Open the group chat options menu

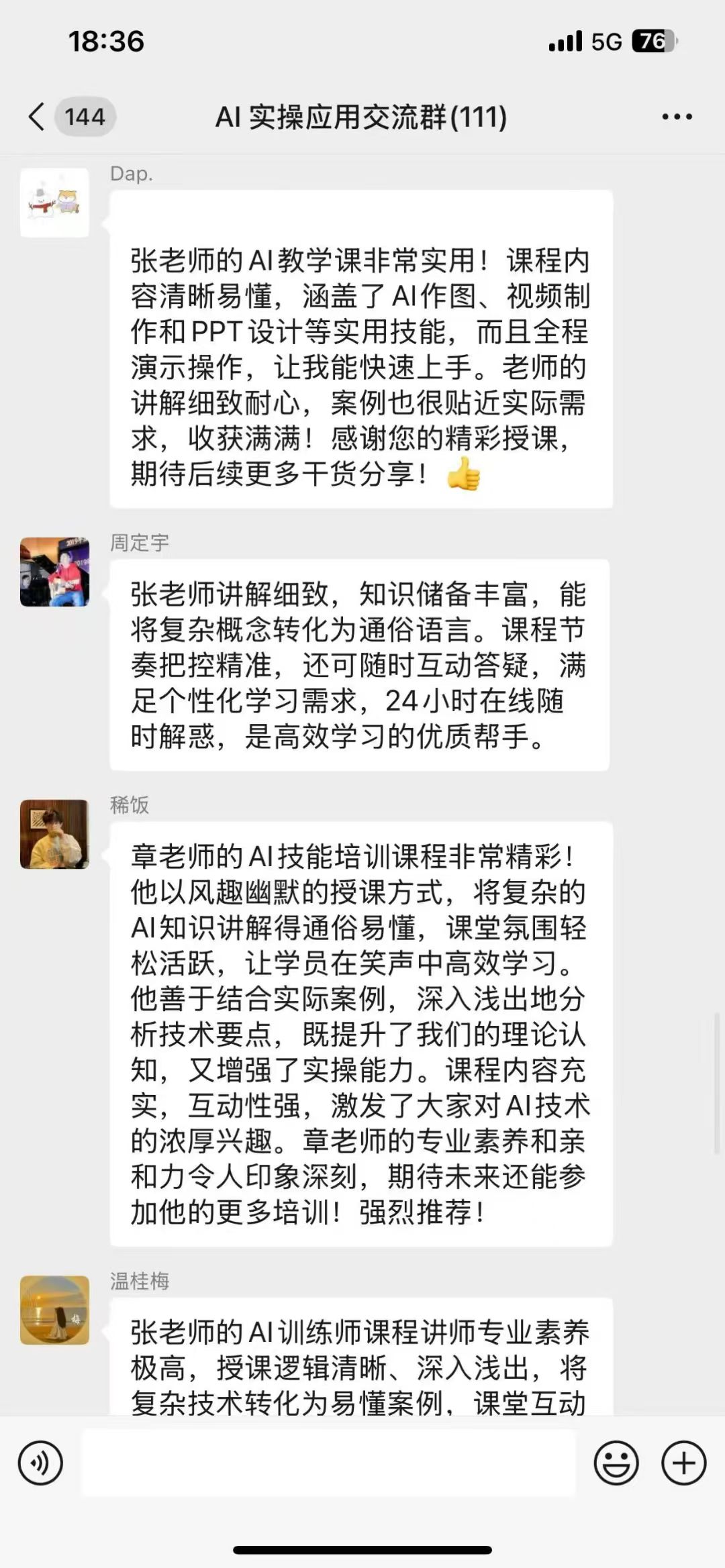(x=676, y=117)
